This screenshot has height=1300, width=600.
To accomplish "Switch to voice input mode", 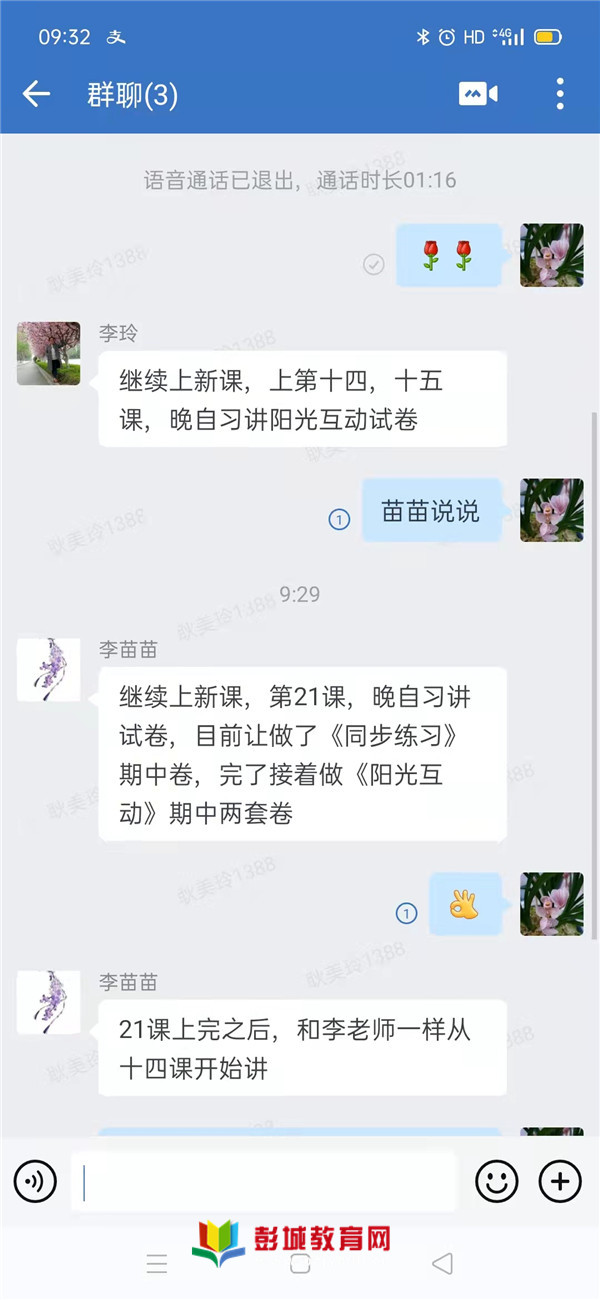I will pyautogui.click(x=35, y=1183).
